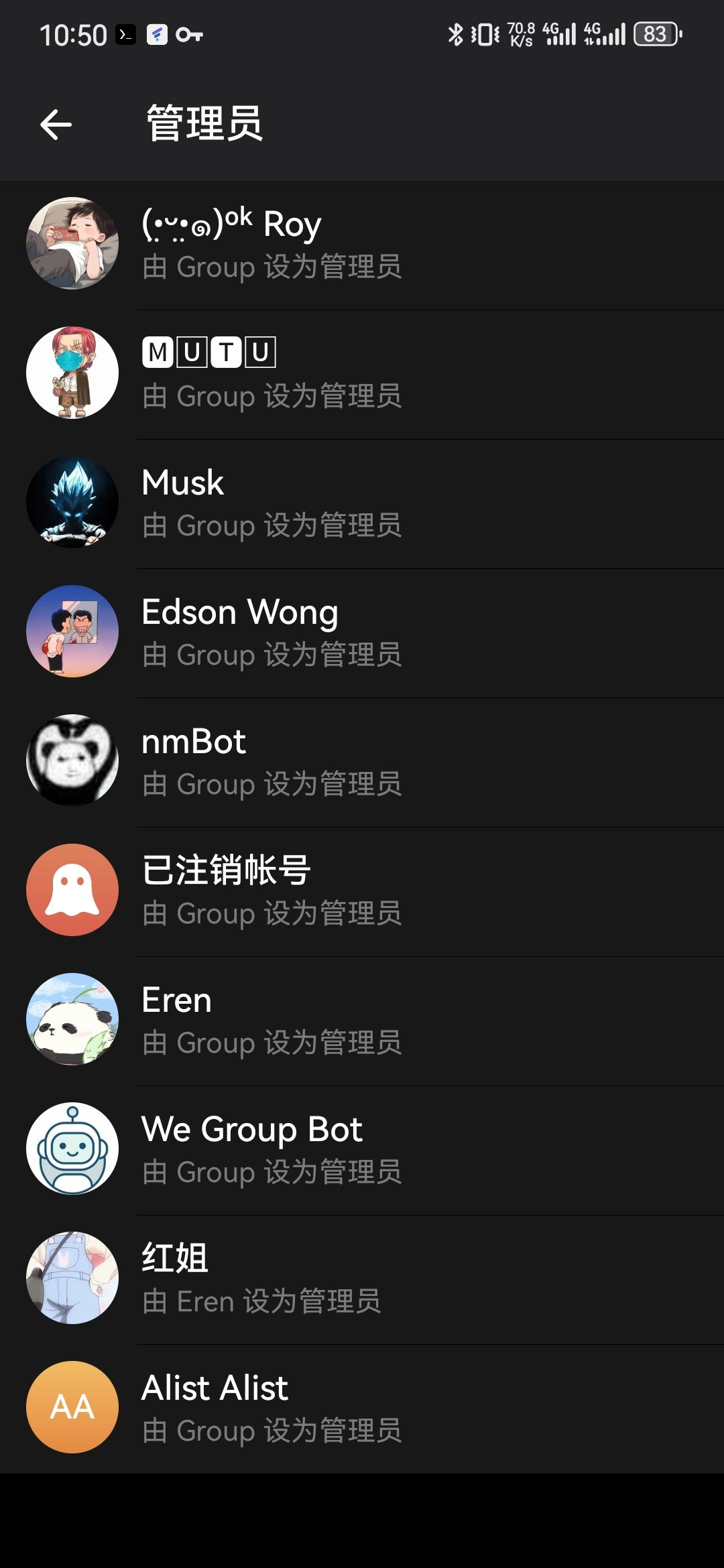
Task: Open Alist Alist admin entry
Action: (362, 1408)
